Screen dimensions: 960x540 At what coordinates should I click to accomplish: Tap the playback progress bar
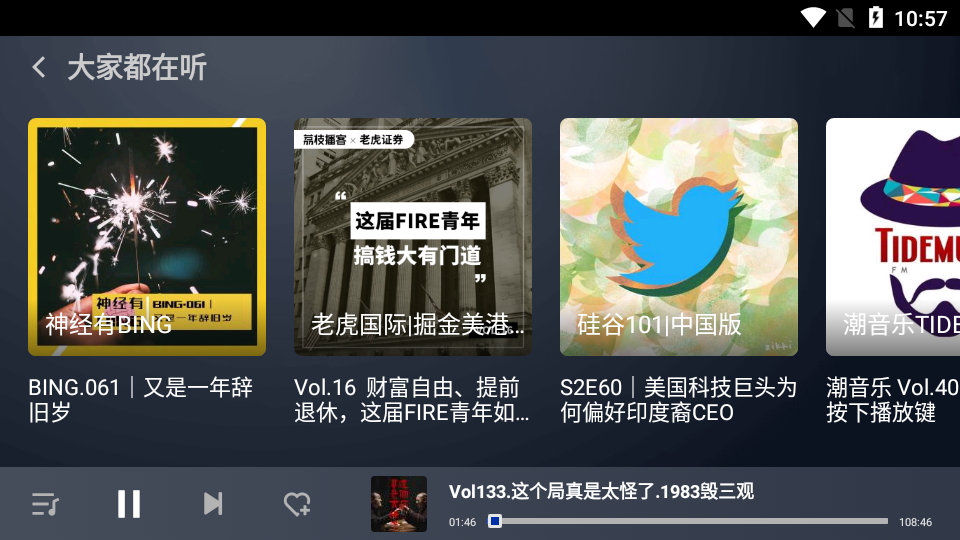tap(690, 521)
